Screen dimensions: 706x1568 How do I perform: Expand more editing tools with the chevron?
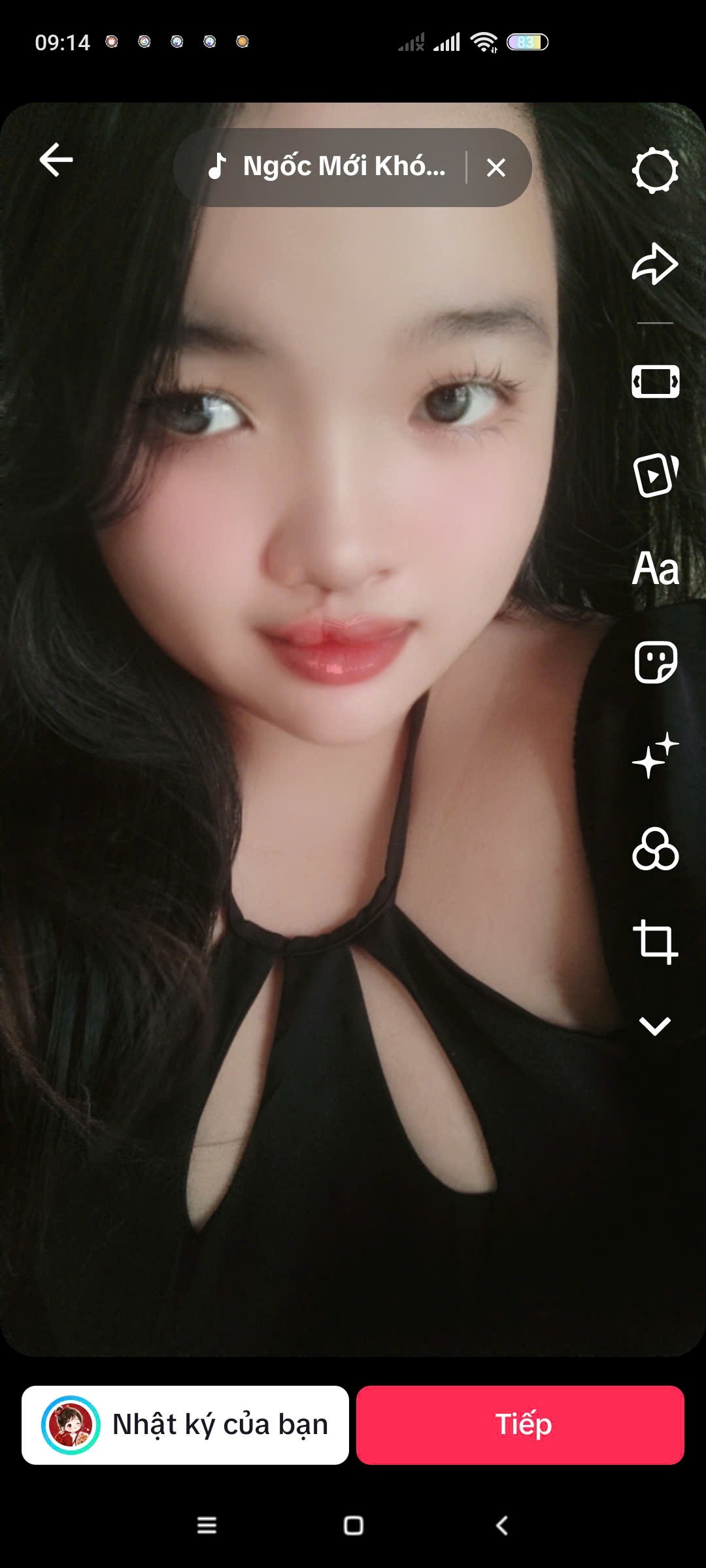click(x=655, y=1026)
